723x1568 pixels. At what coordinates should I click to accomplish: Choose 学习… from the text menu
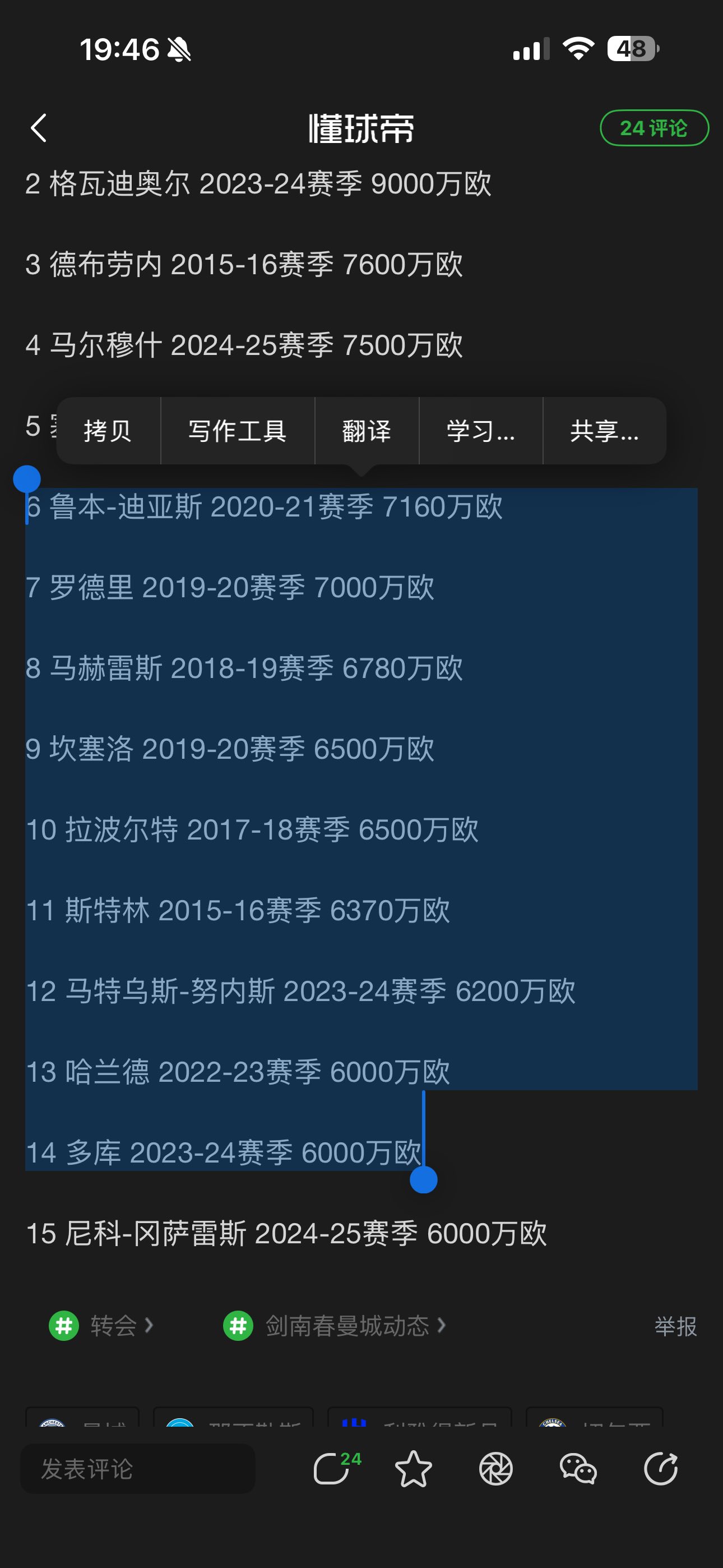(480, 431)
